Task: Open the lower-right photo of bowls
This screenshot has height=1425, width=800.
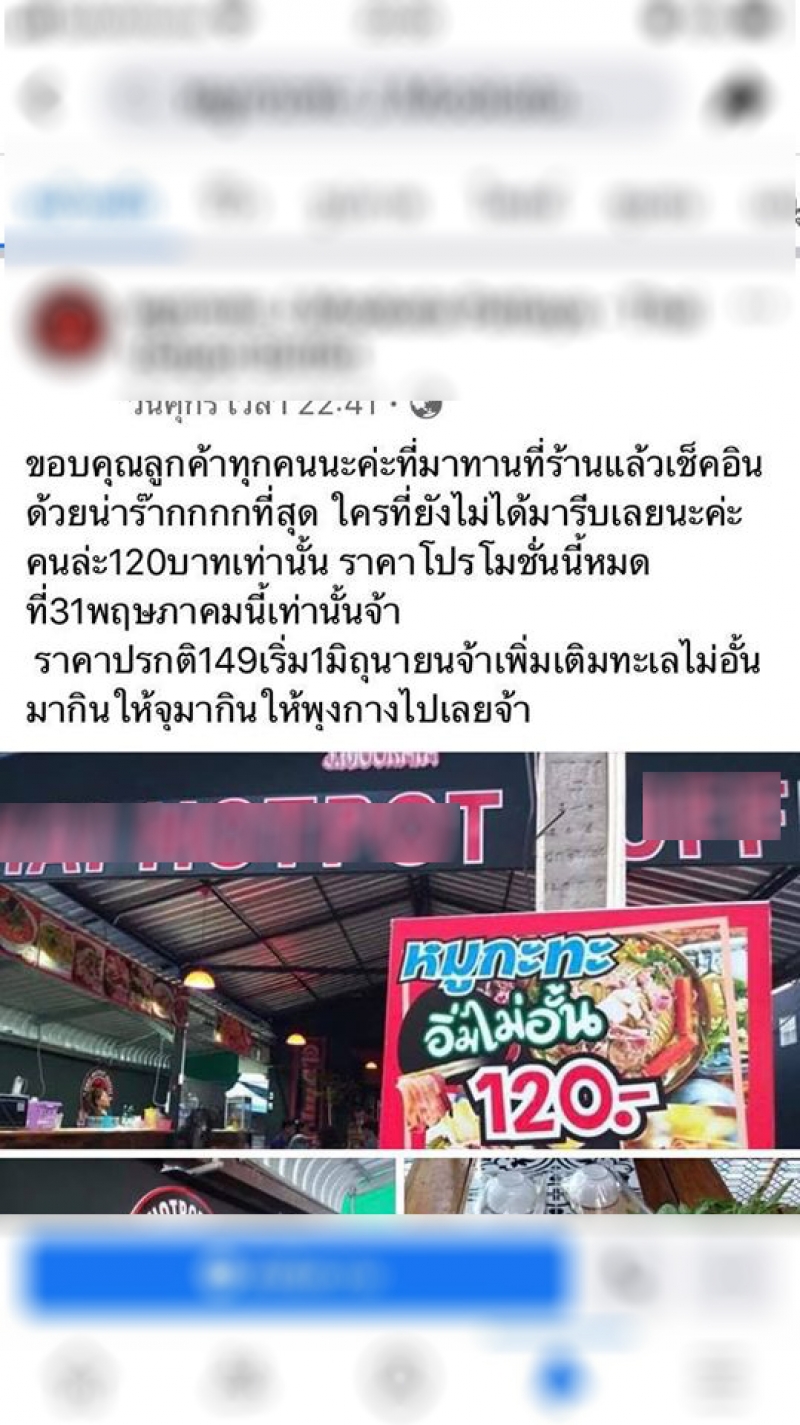Action: [600, 1187]
